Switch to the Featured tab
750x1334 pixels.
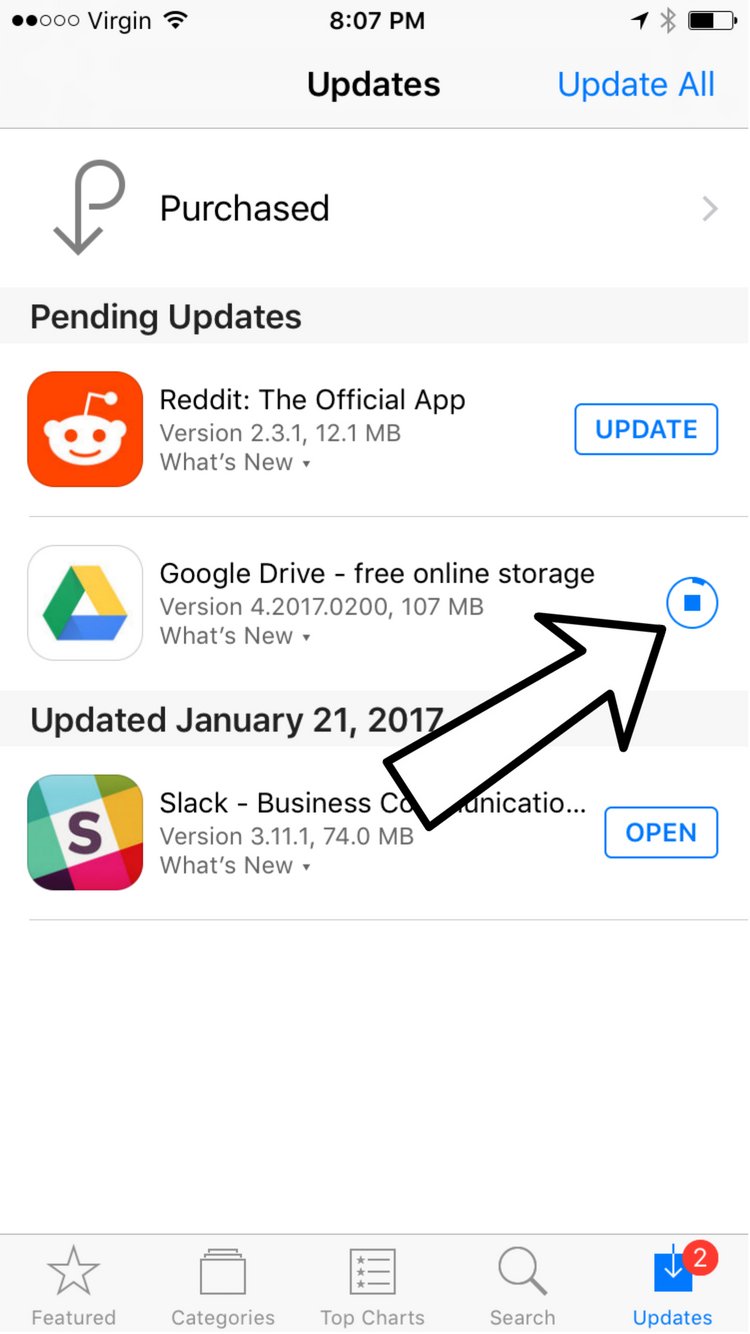point(74,1285)
